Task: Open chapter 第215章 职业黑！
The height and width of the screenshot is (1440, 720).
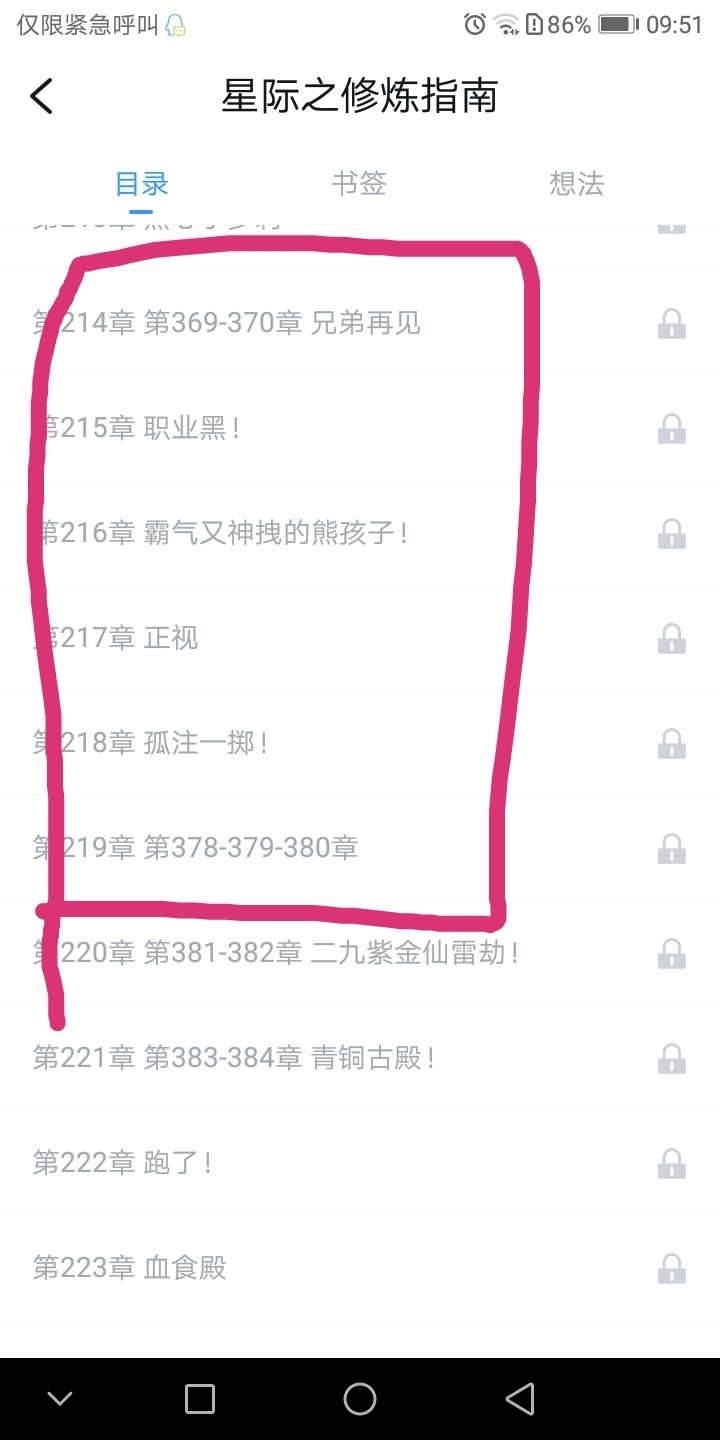Action: click(137, 428)
